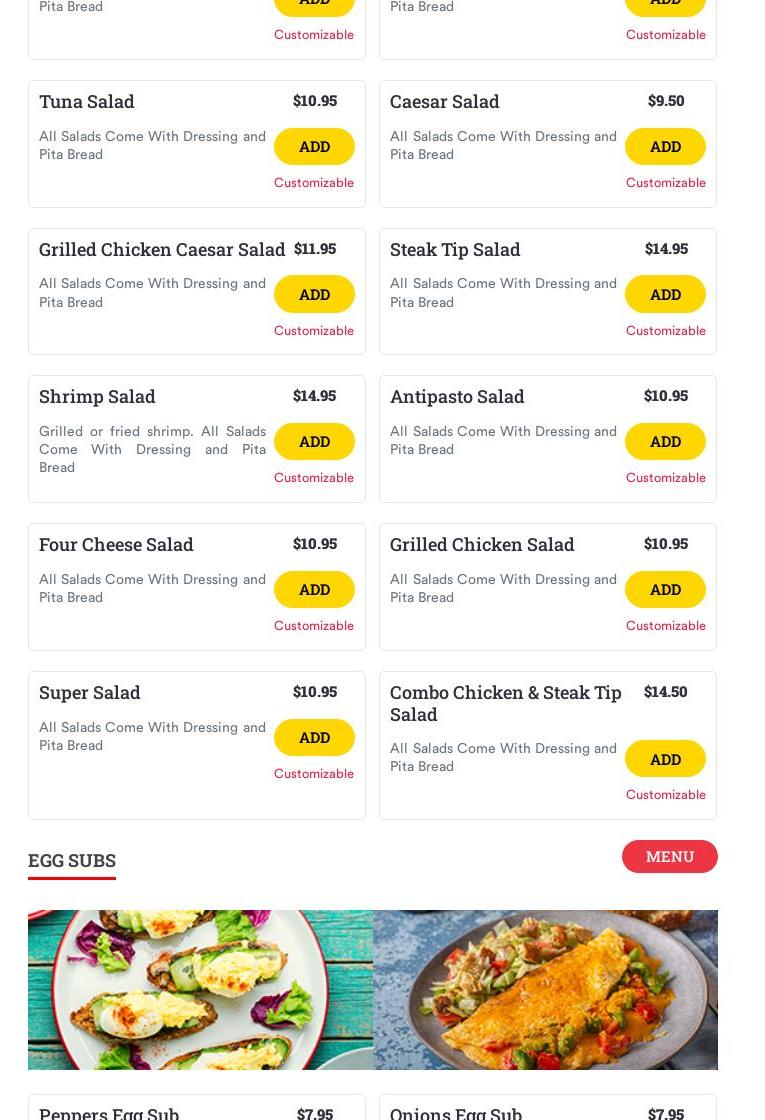
Task: Add Combo Chicken & Steak Tip Salad
Action: 665,759
